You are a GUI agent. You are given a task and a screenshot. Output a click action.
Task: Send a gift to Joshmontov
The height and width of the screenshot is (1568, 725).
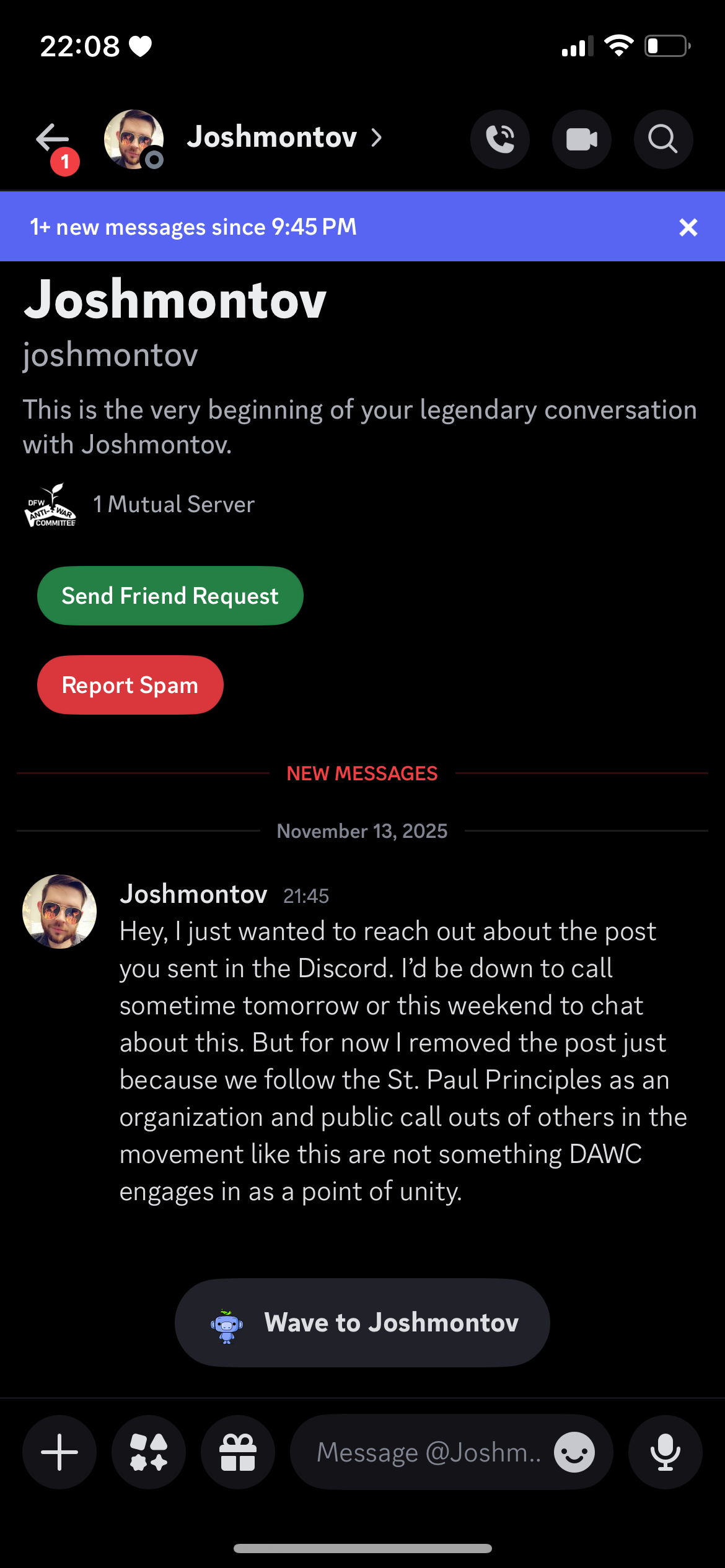coord(238,1452)
